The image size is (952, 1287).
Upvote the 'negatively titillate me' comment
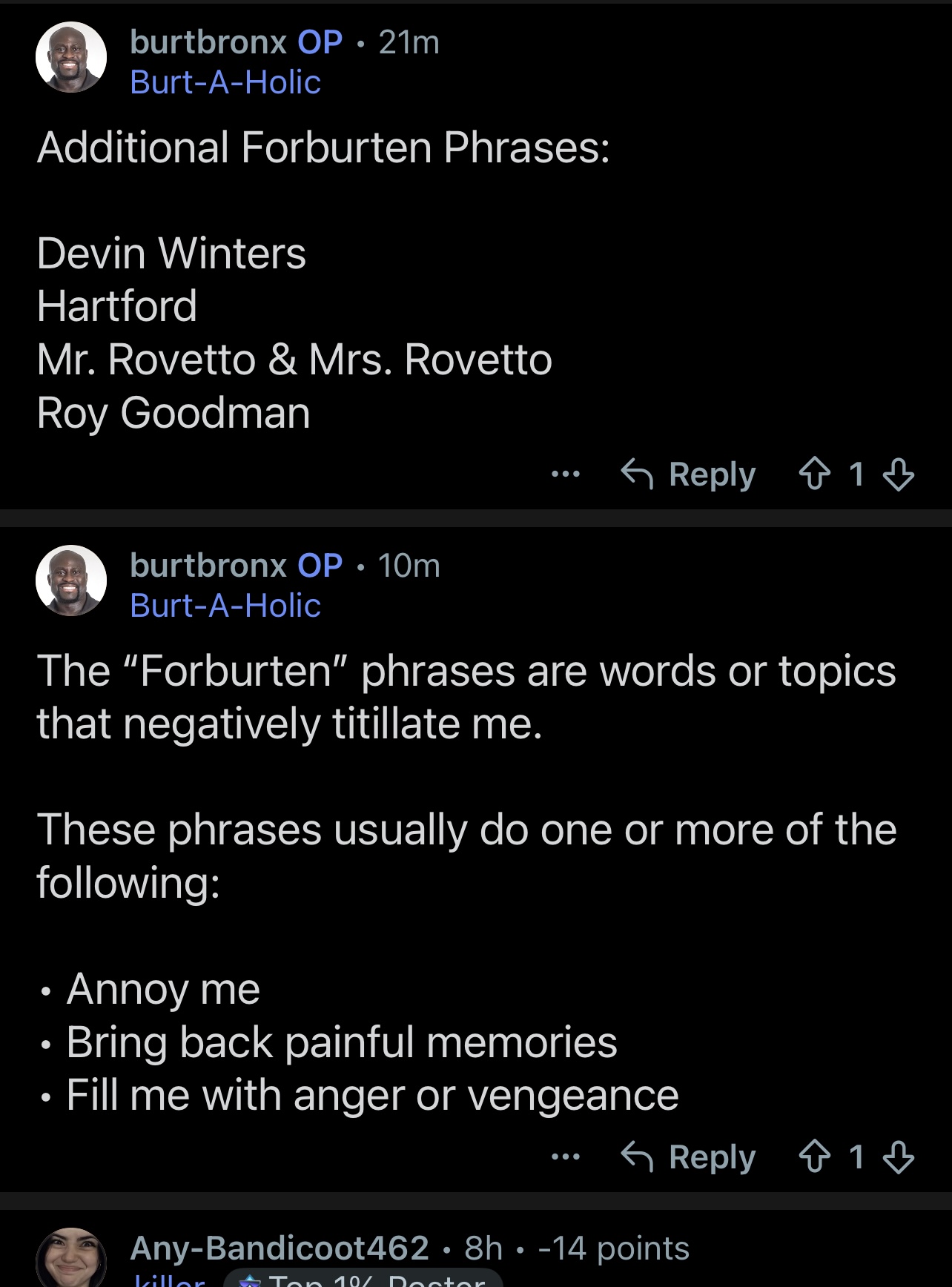click(x=814, y=1157)
